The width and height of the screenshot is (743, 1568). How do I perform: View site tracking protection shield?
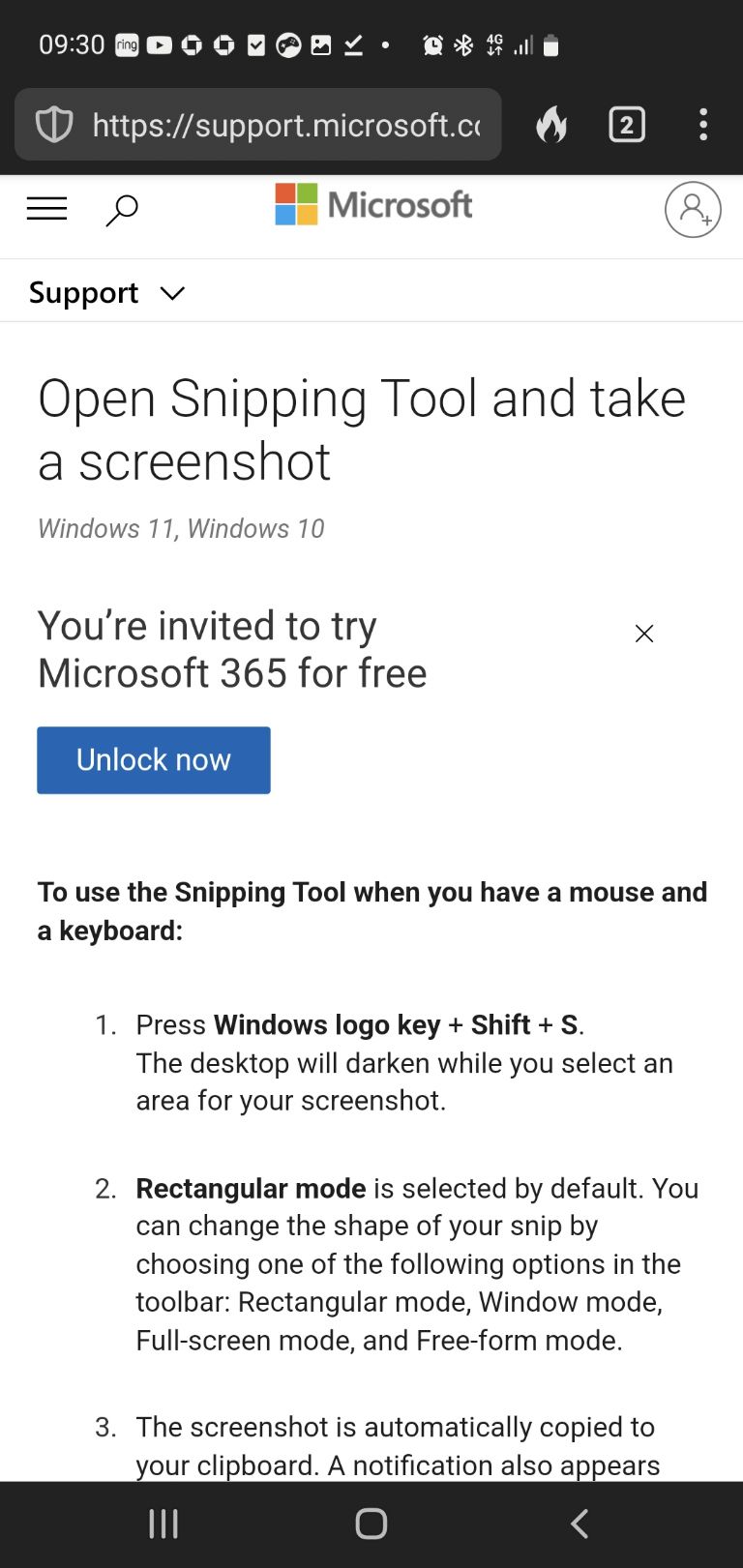tap(54, 125)
